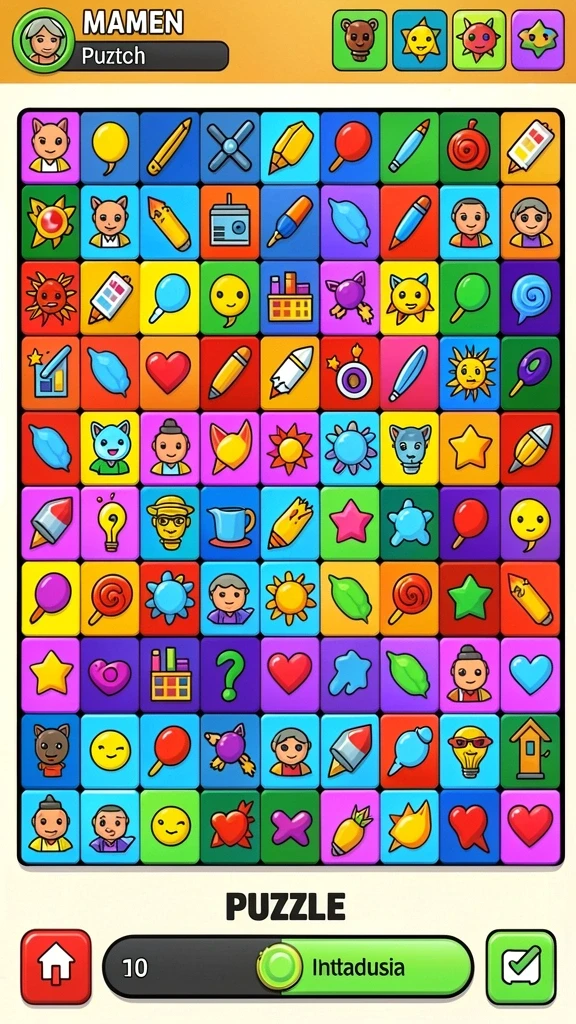This screenshot has height=1024, width=576.
Task: Tap the blue cup tile
Action: click(x=230, y=524)
